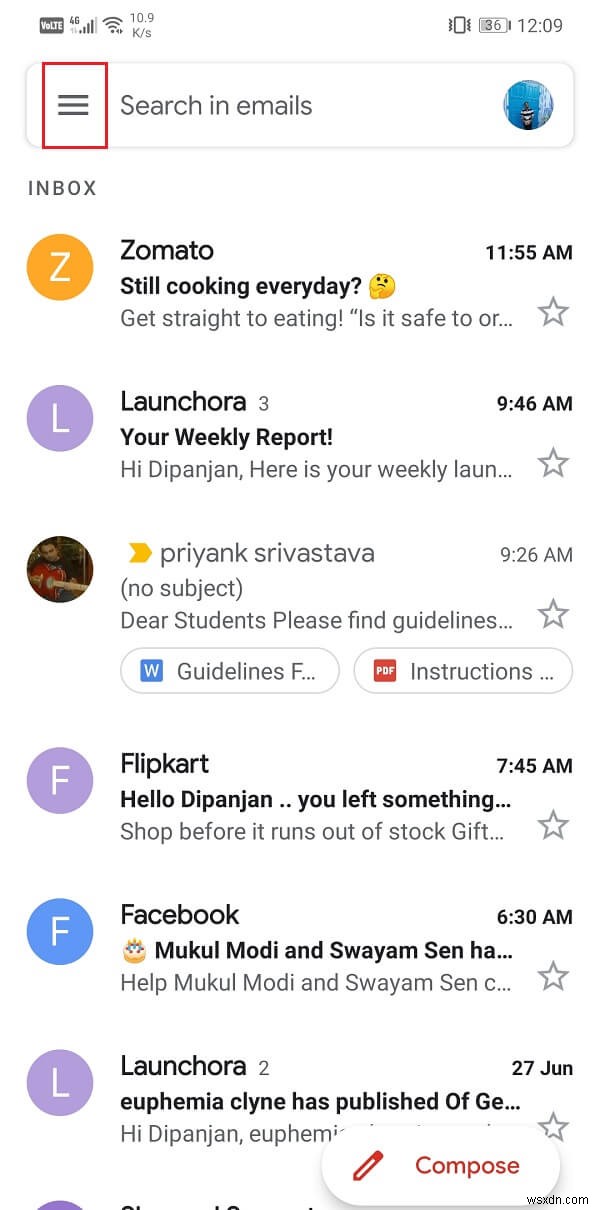The width and height of the screenshot is (600, 1210).
Task: Open the hamburger navigation drawer menu
Action: 74,105
